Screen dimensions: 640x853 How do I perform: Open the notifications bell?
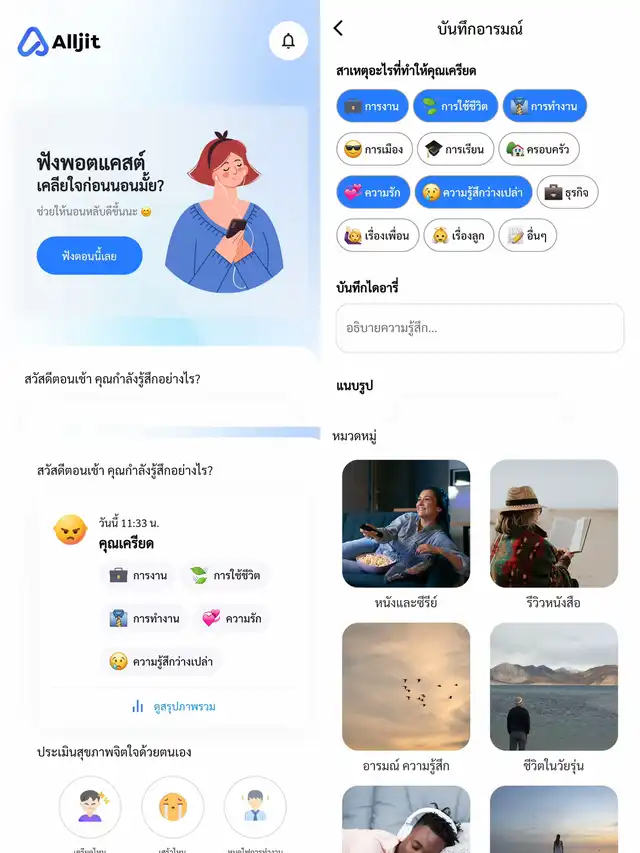click(x=288, y=41)
